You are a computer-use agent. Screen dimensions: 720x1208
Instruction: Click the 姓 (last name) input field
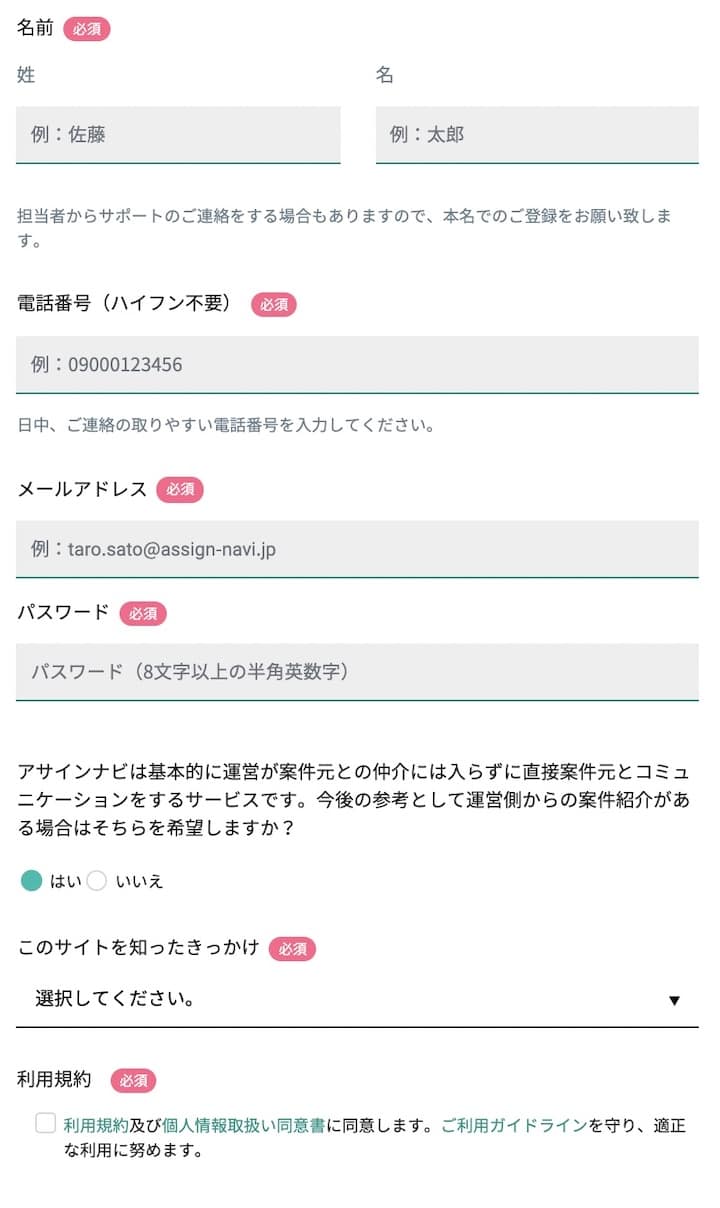click(178, 135)
